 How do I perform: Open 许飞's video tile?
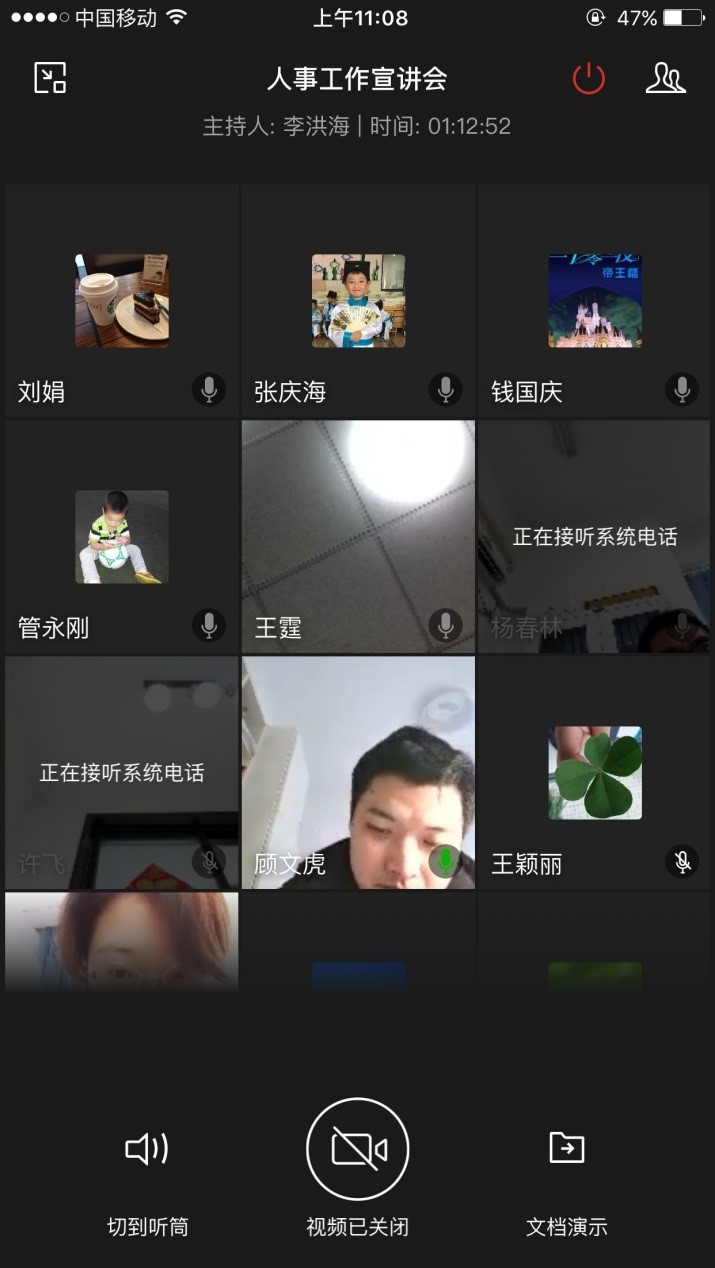tap(122, 773)
